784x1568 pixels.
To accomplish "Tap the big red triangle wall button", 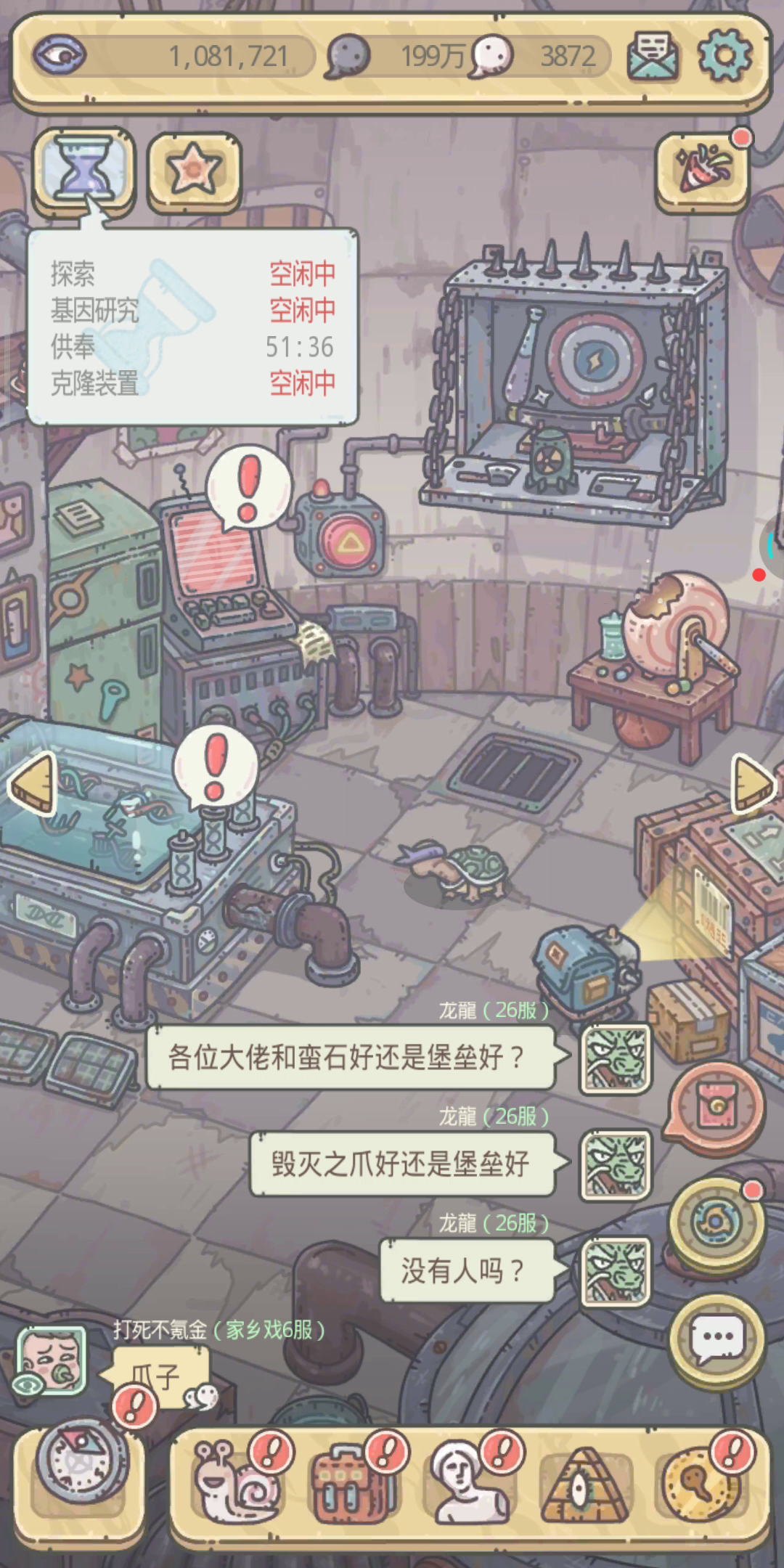I will (349, 541).
